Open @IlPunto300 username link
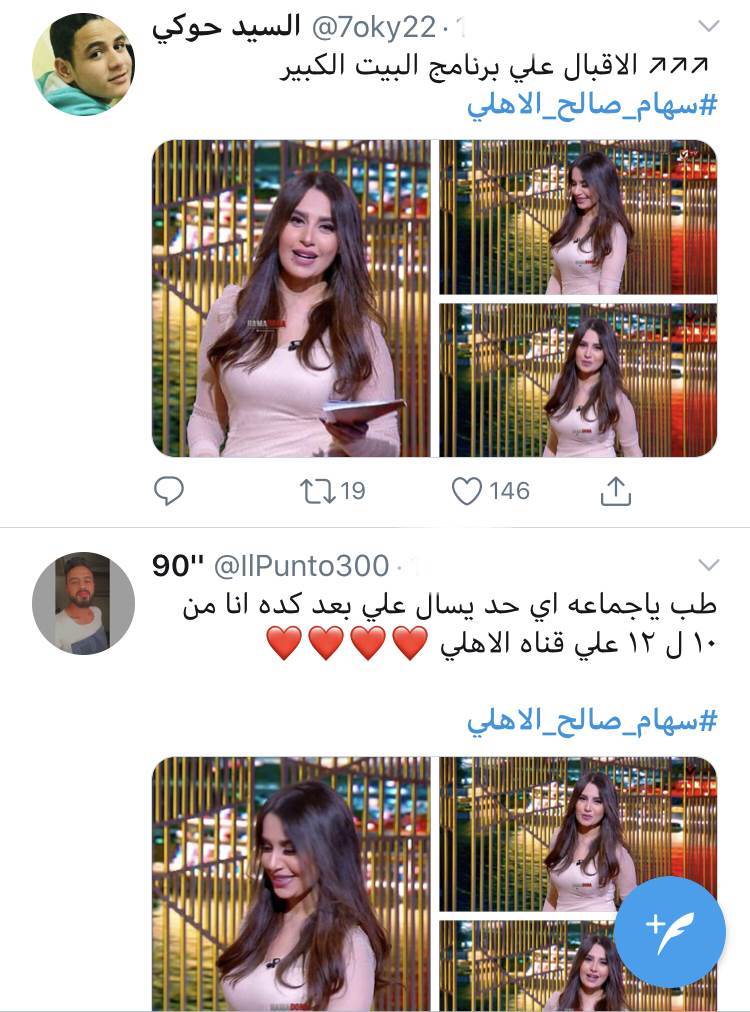Viewport: 750px width, 1012px height. click(x=301, y=566)
